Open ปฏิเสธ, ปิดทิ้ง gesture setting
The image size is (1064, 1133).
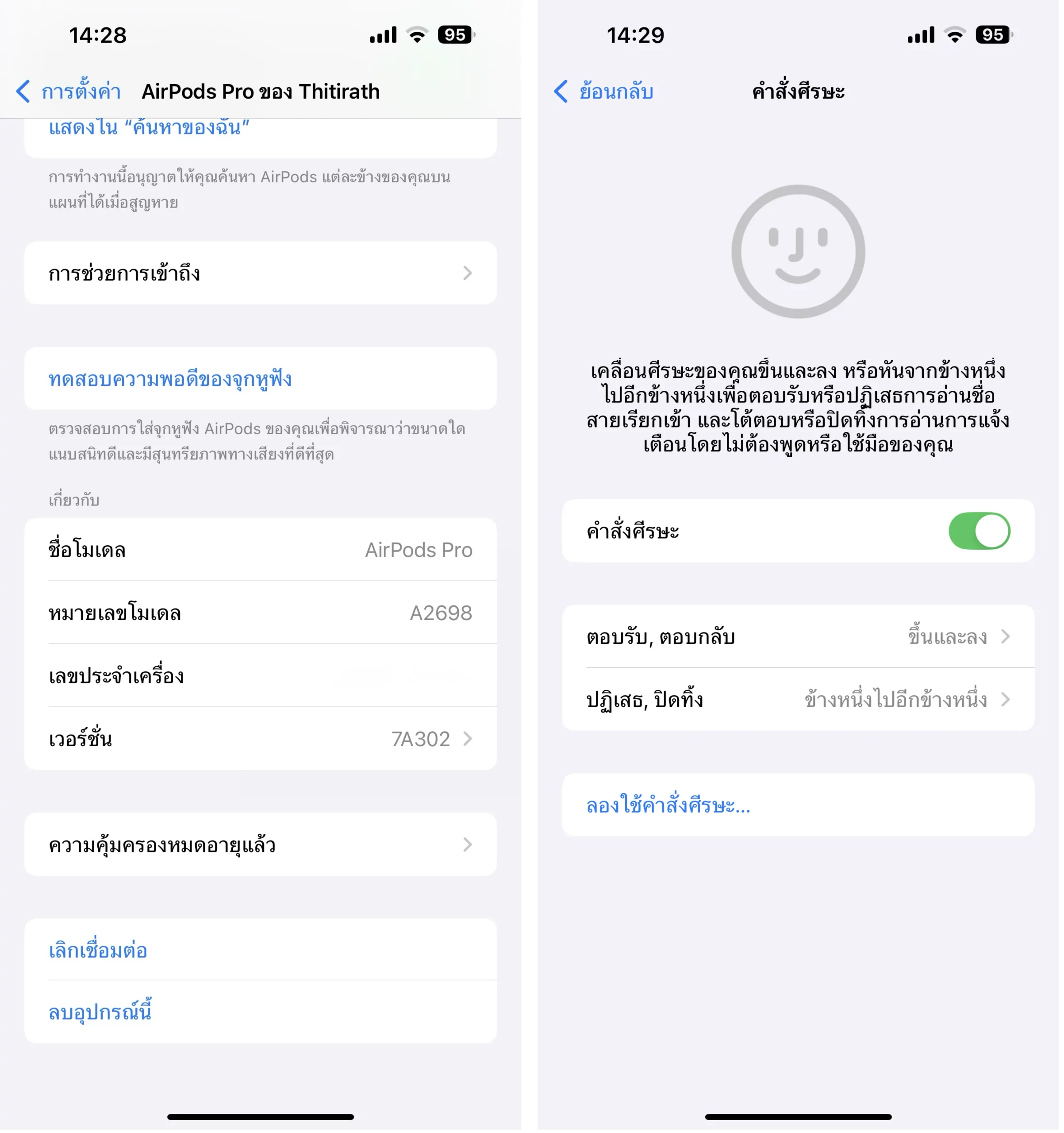tap(801, 702)
